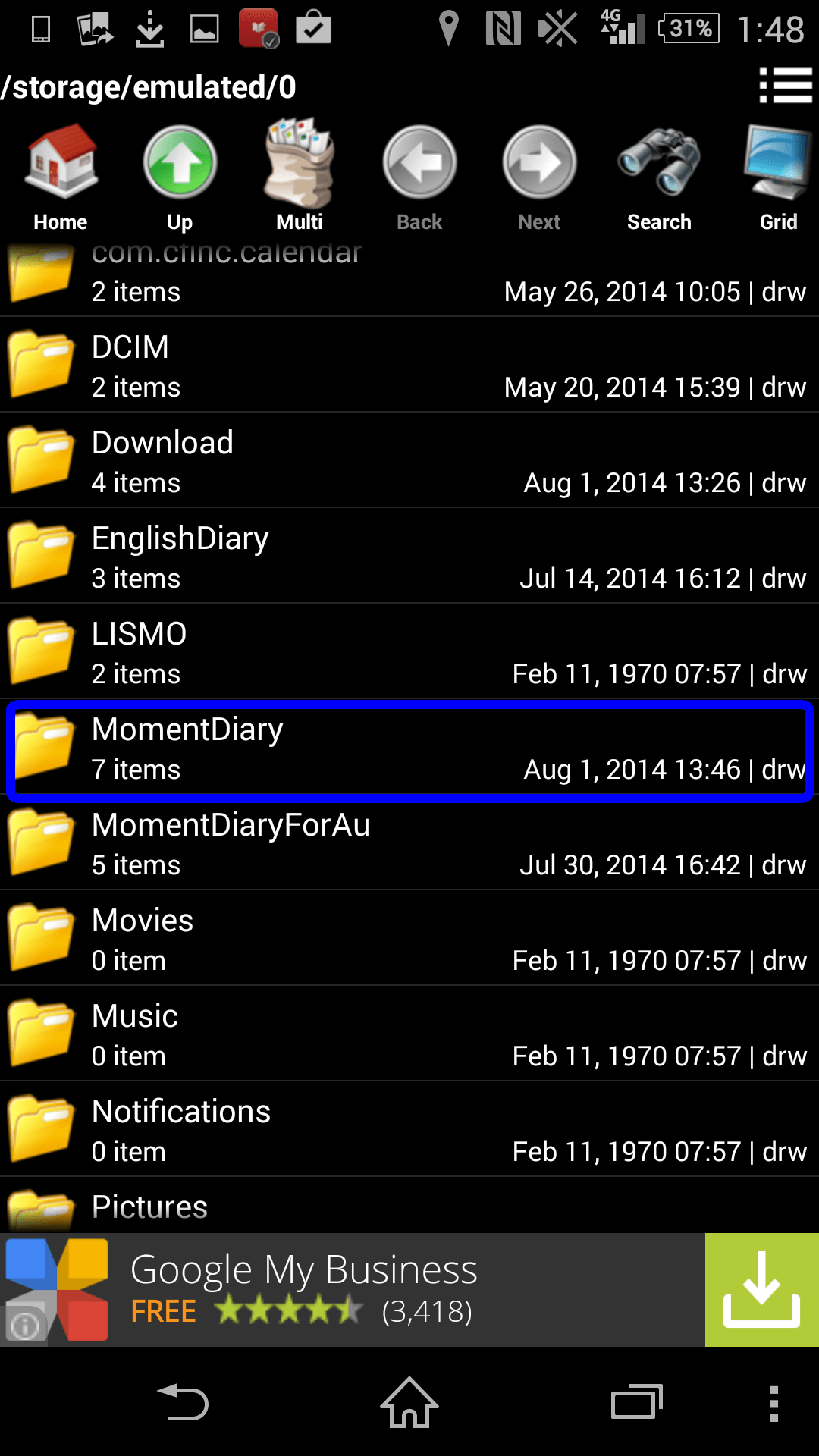This screenshot has width=819, height=1456.
Task: Open the system overflow menu dots
Action: point(773,1403)
